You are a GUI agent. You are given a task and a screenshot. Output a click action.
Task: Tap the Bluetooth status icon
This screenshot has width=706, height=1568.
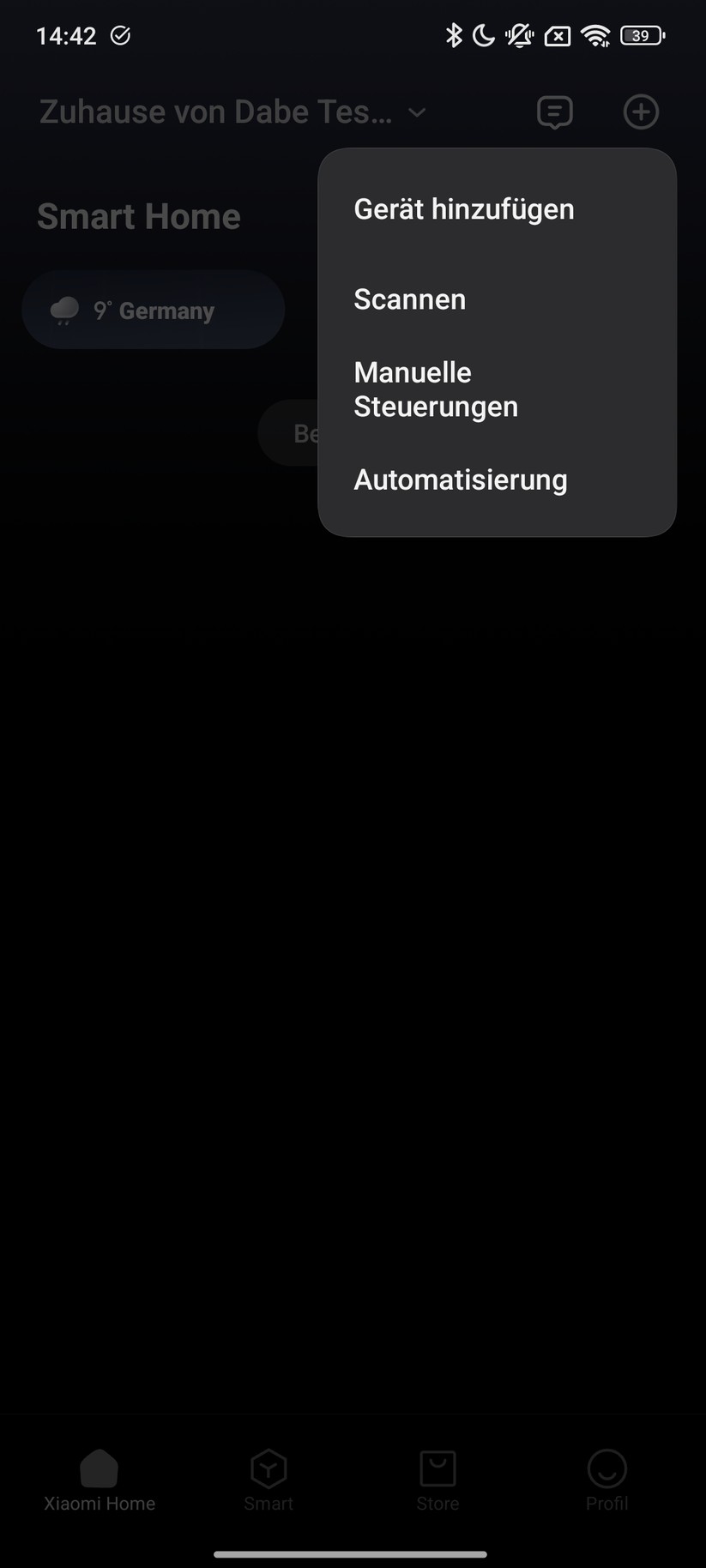[x=454, y=35]
